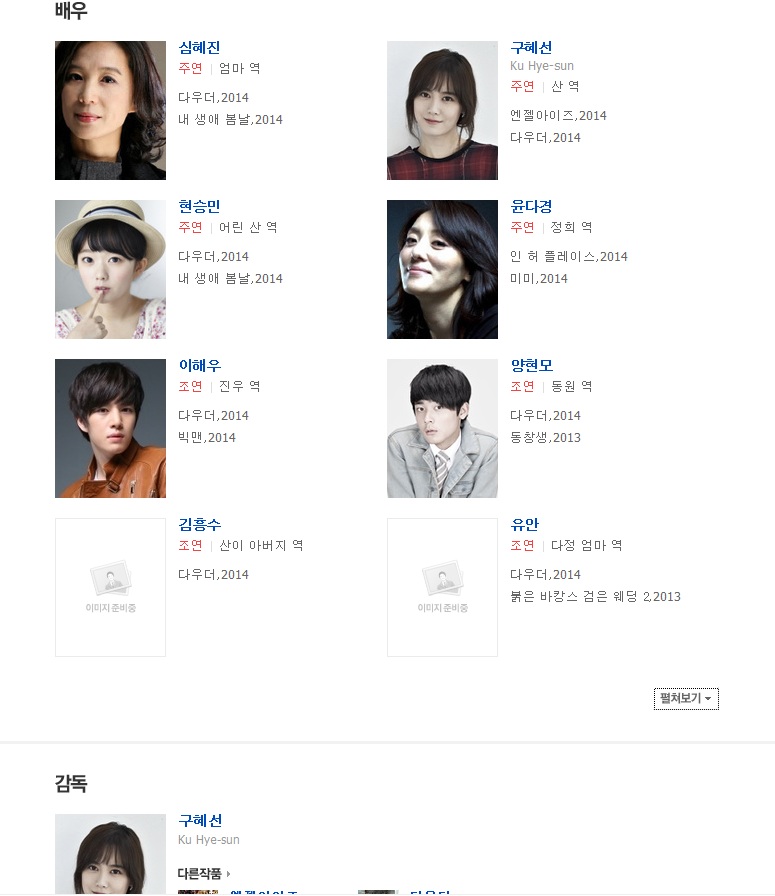
Task: Open 빅맨 under 이해우
Action: (x=192, y=438)
